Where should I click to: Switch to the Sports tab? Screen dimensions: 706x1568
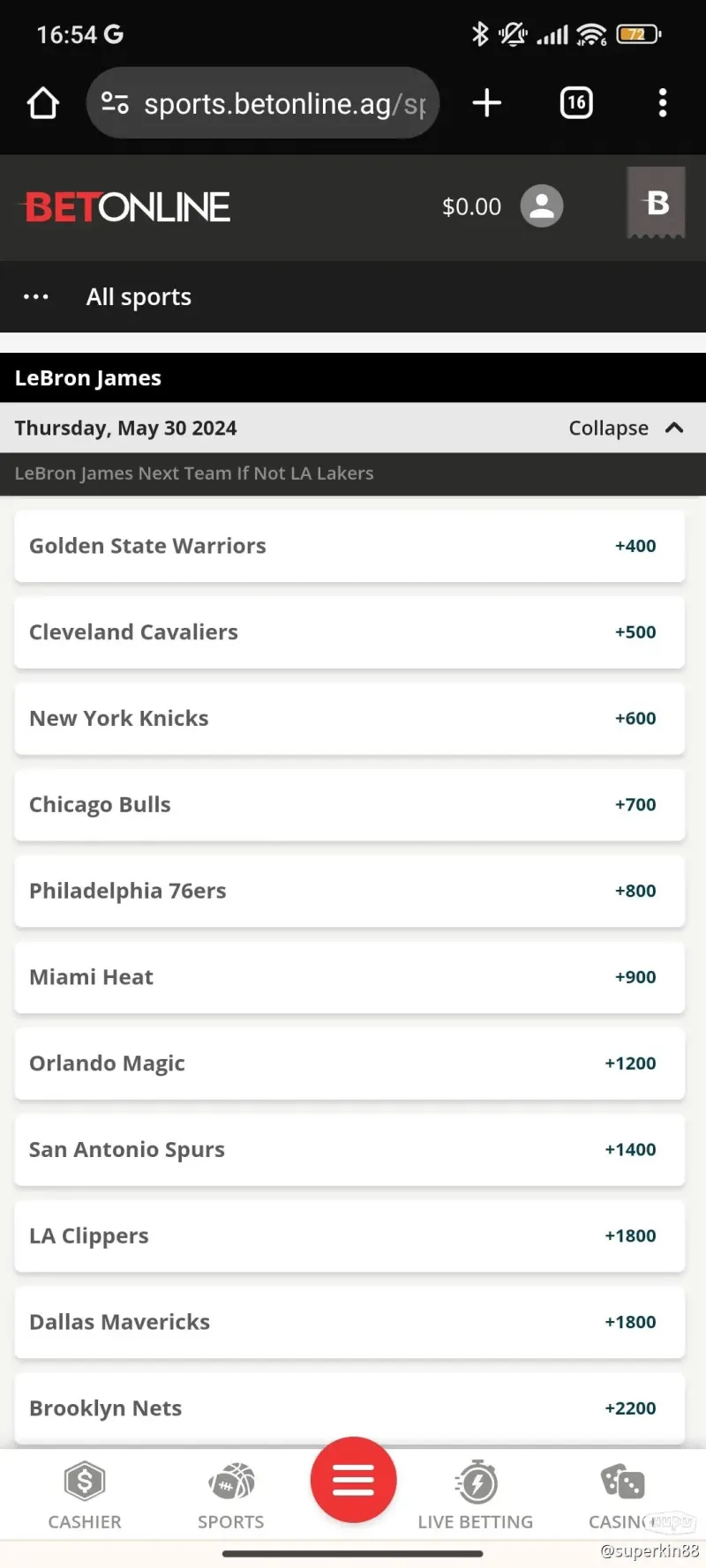[x=231, y=1496]
